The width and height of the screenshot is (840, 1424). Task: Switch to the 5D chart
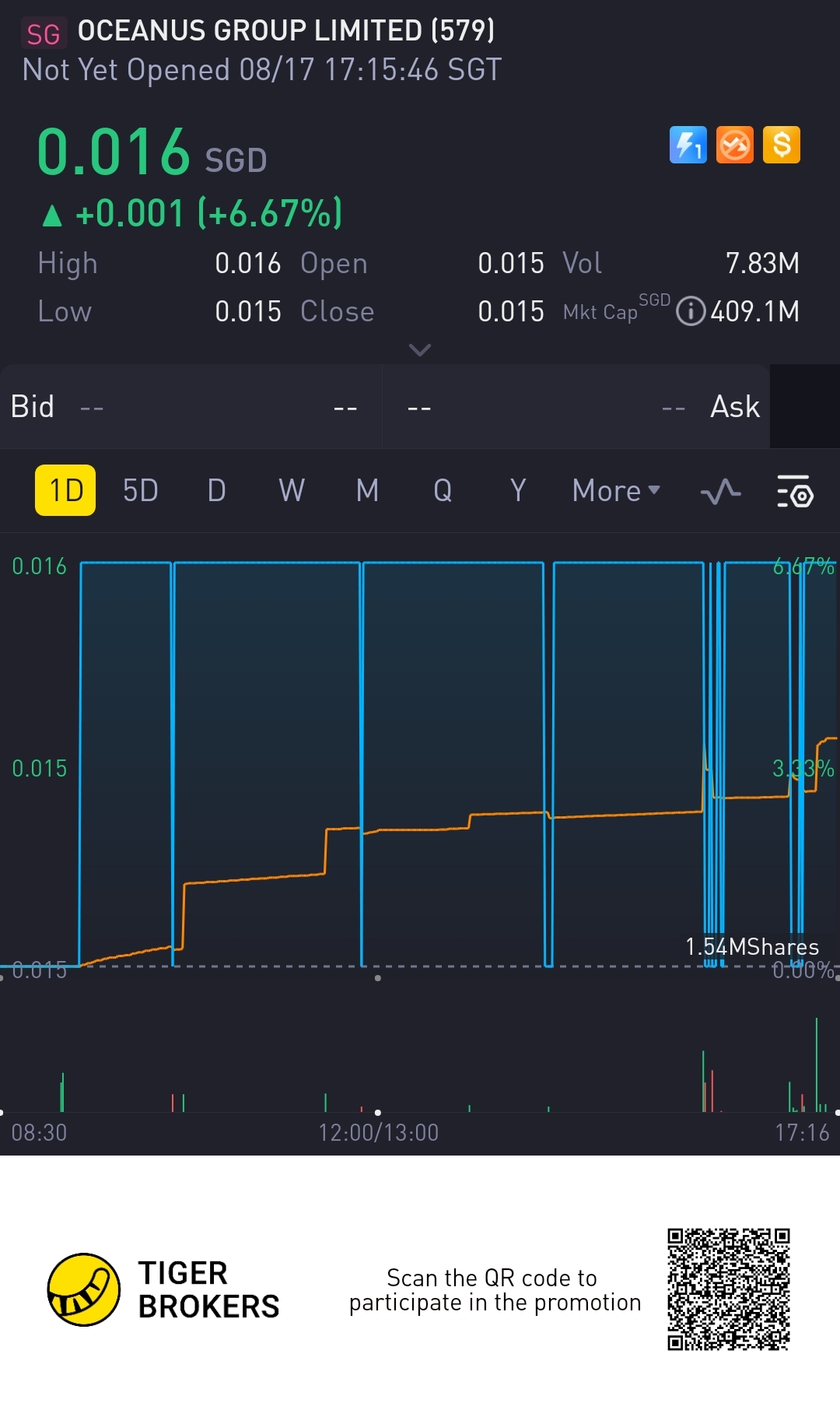141,490
